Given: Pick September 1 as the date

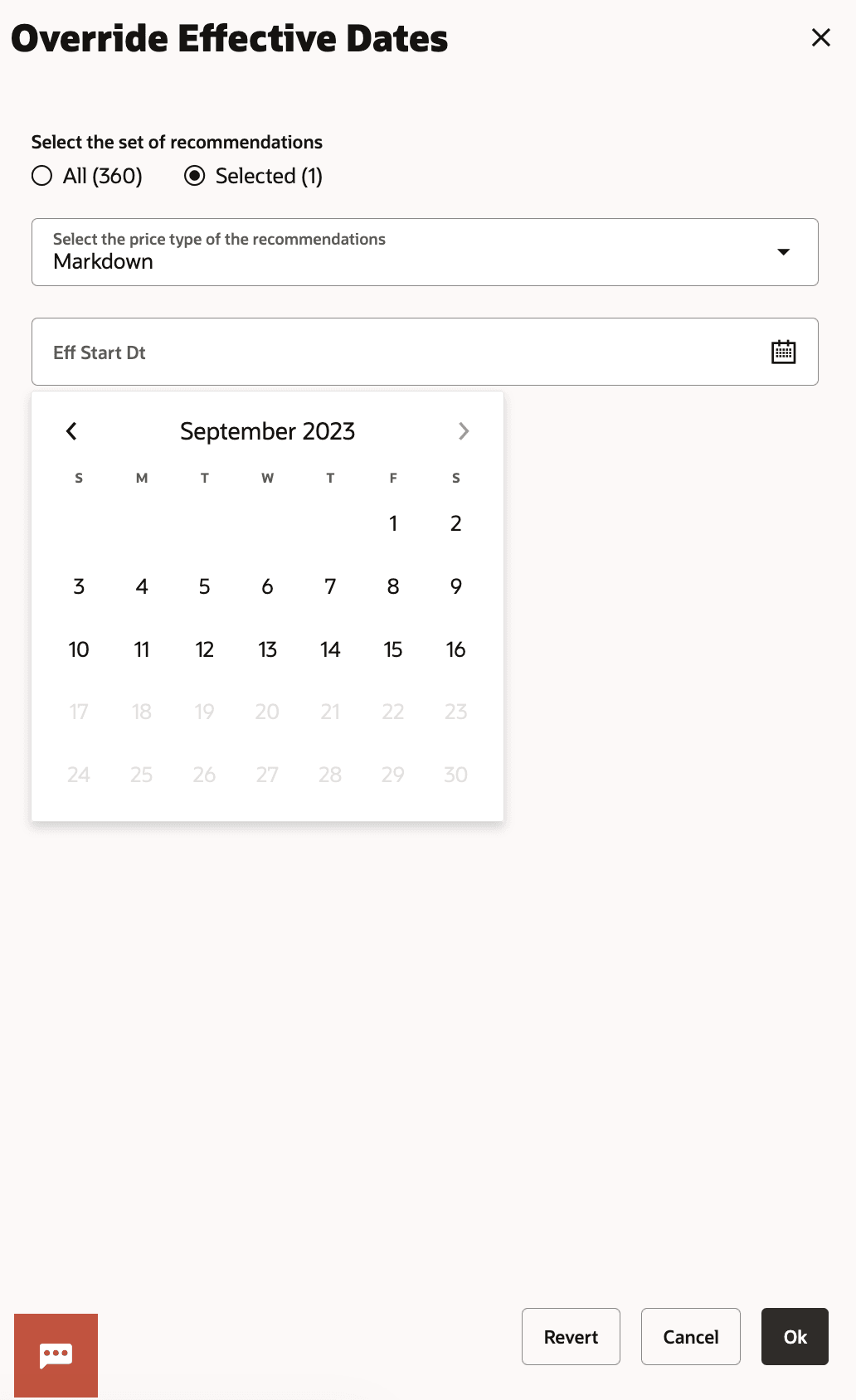Looking at the screenshot, I should pyautogui.click(x=393, y=523).
